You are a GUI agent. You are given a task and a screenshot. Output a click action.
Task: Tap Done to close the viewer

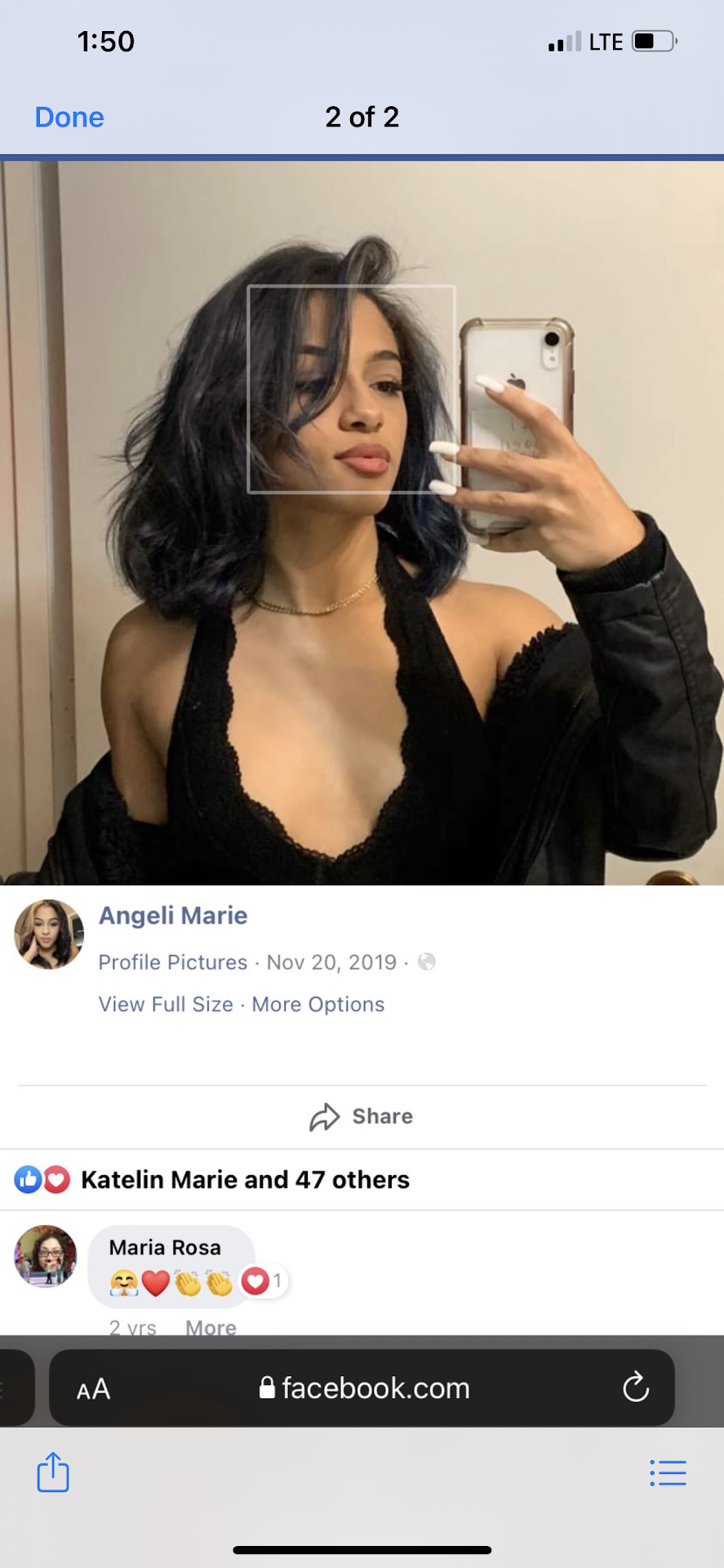coord(69,118)
